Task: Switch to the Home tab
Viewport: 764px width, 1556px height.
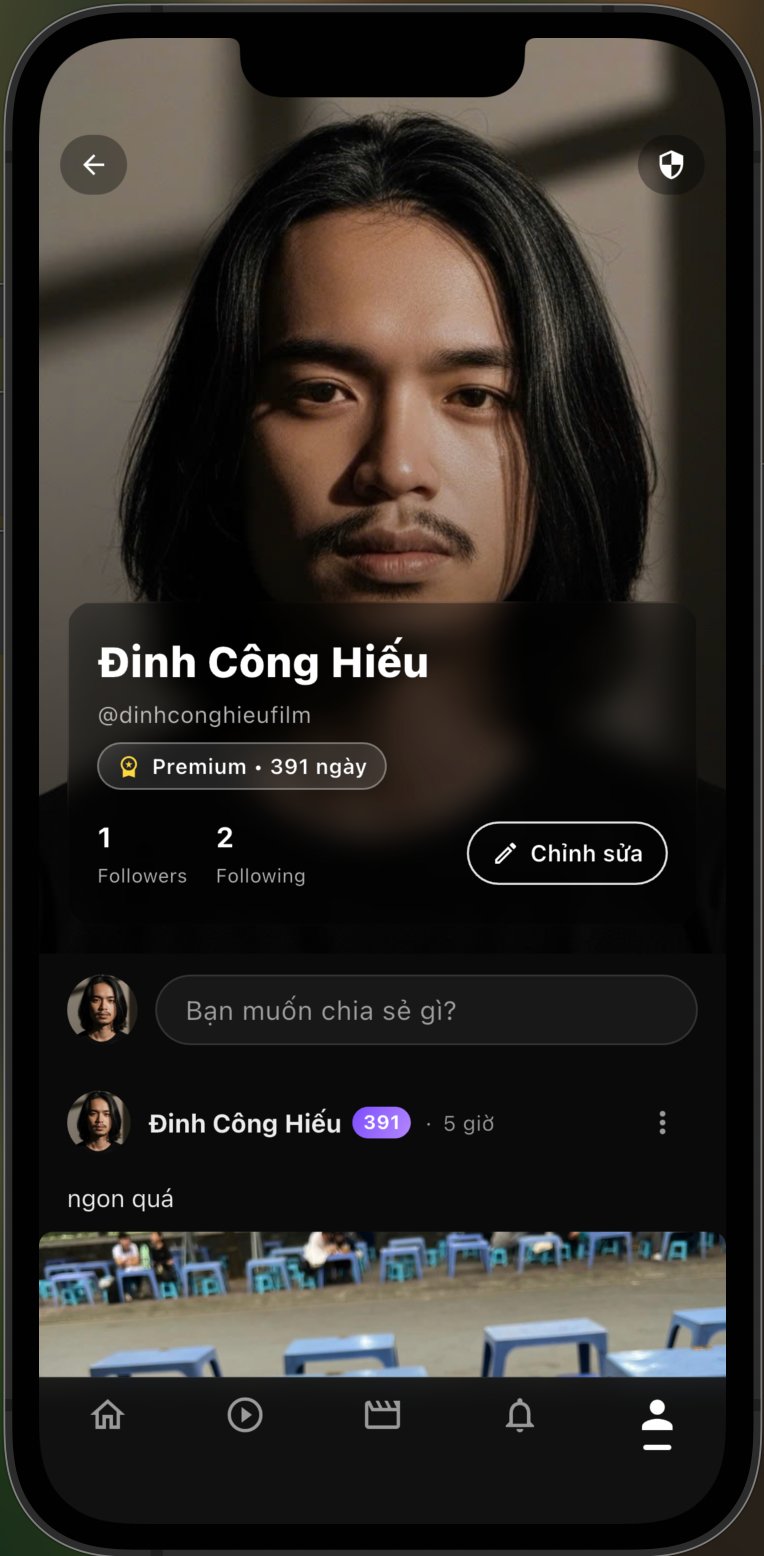Action: coord(107,1415)
